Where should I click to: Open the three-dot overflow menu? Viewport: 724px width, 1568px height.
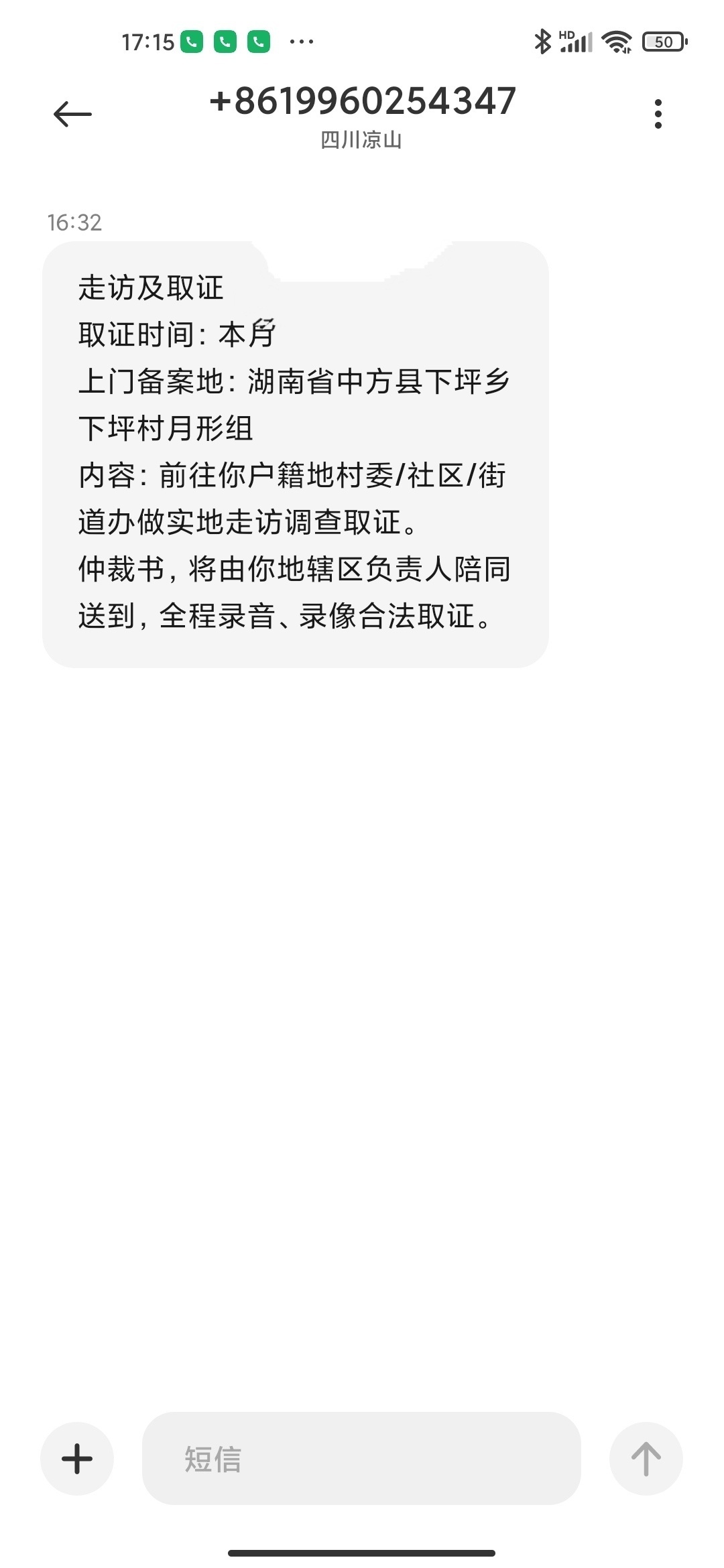click(658, 114)
